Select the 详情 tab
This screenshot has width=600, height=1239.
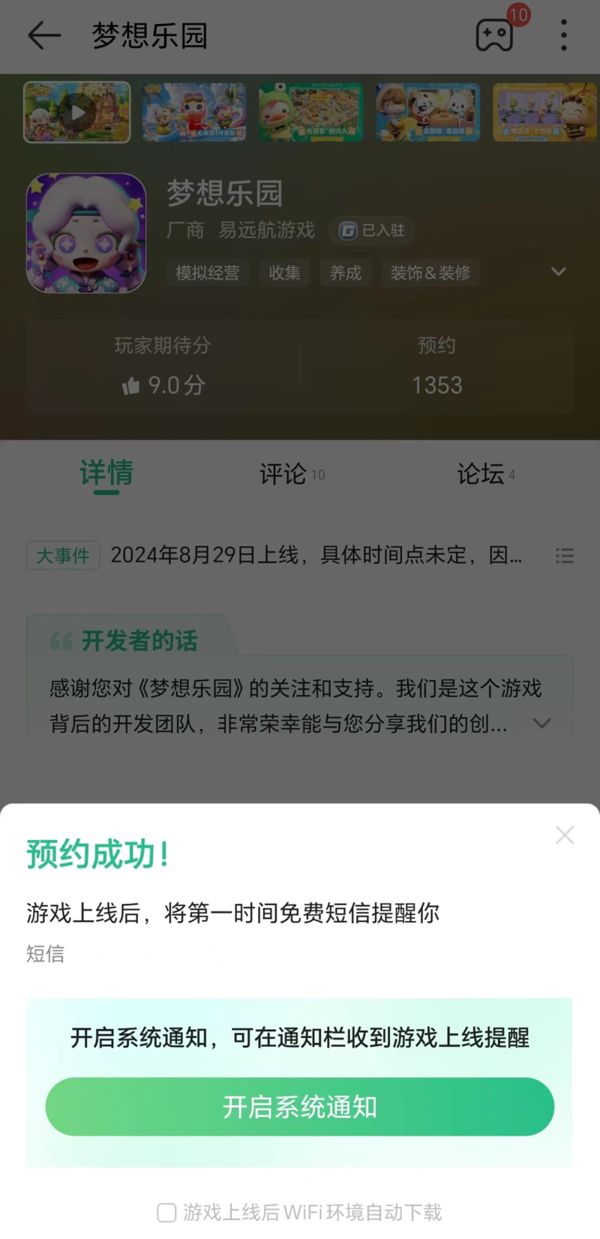(106, 474)
